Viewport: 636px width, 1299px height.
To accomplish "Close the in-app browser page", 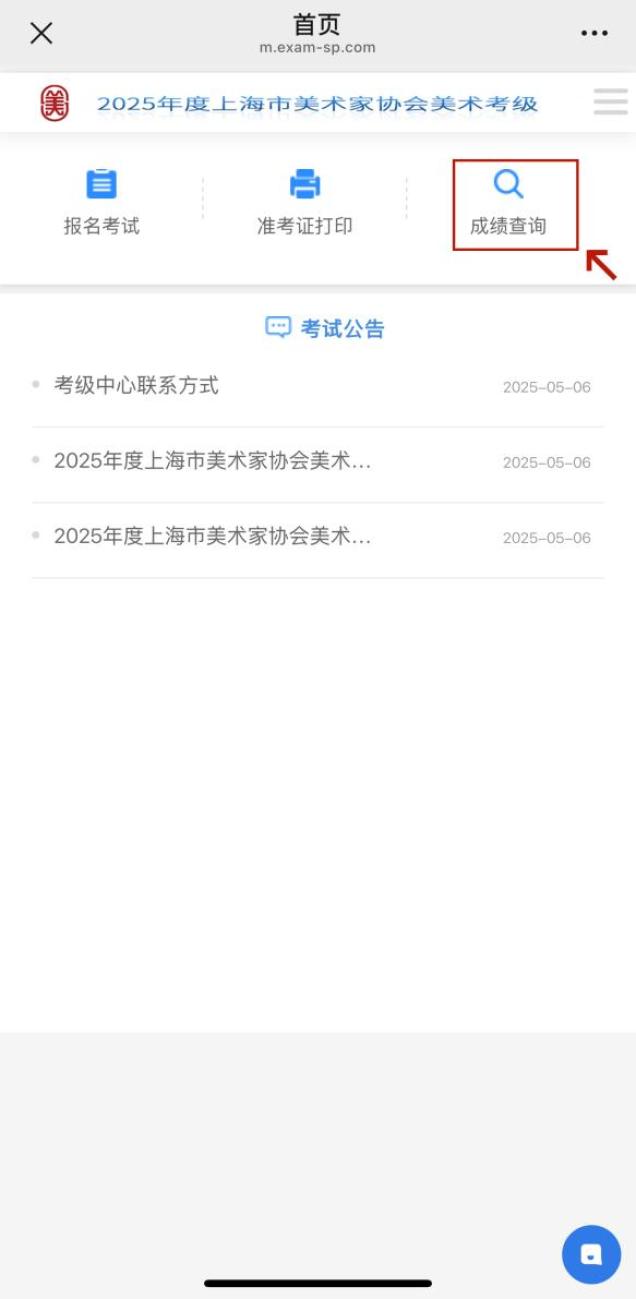I will point(41,33).
